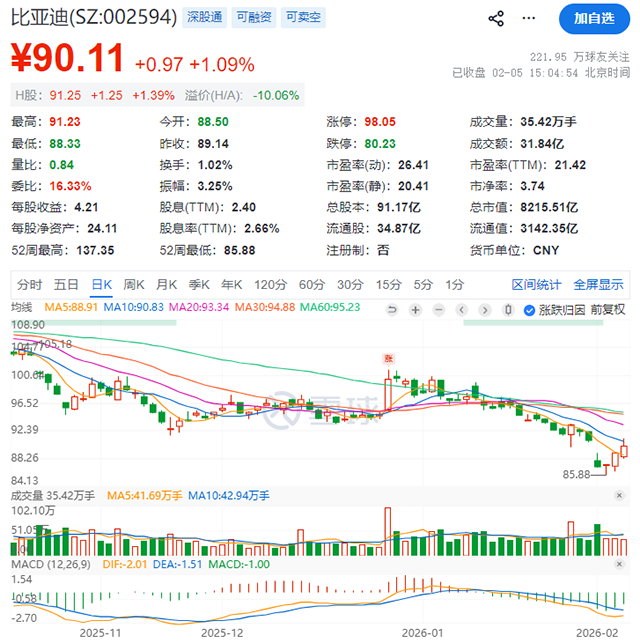Share this stock page
The height and width of the screenshot is (643, 640).
pos(496,18)
